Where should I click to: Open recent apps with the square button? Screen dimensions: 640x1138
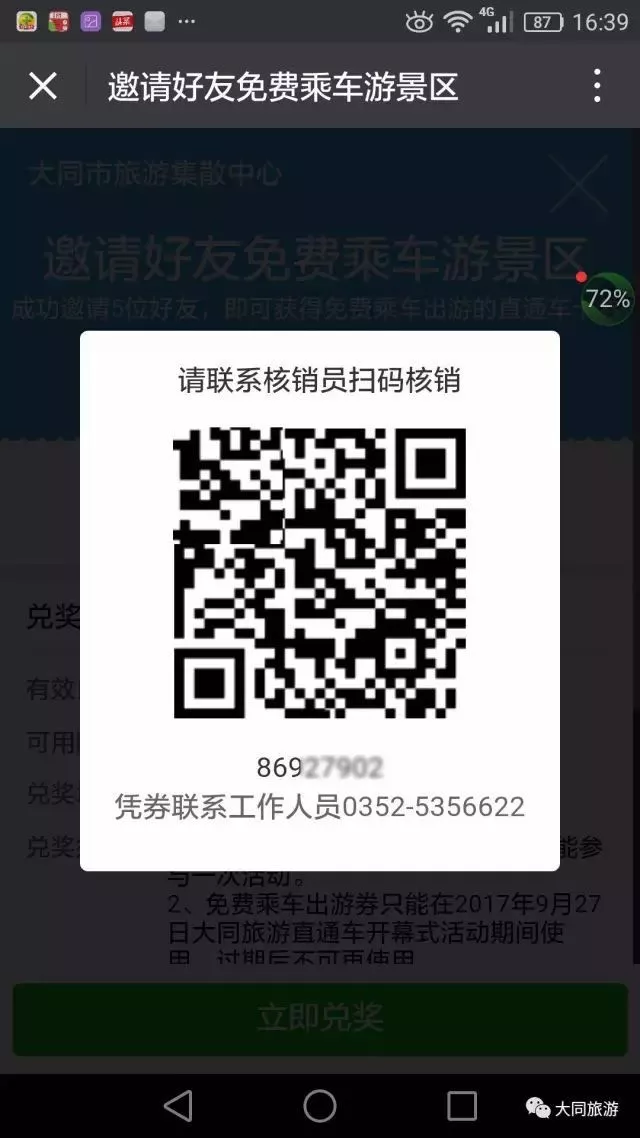[462, 1105]
